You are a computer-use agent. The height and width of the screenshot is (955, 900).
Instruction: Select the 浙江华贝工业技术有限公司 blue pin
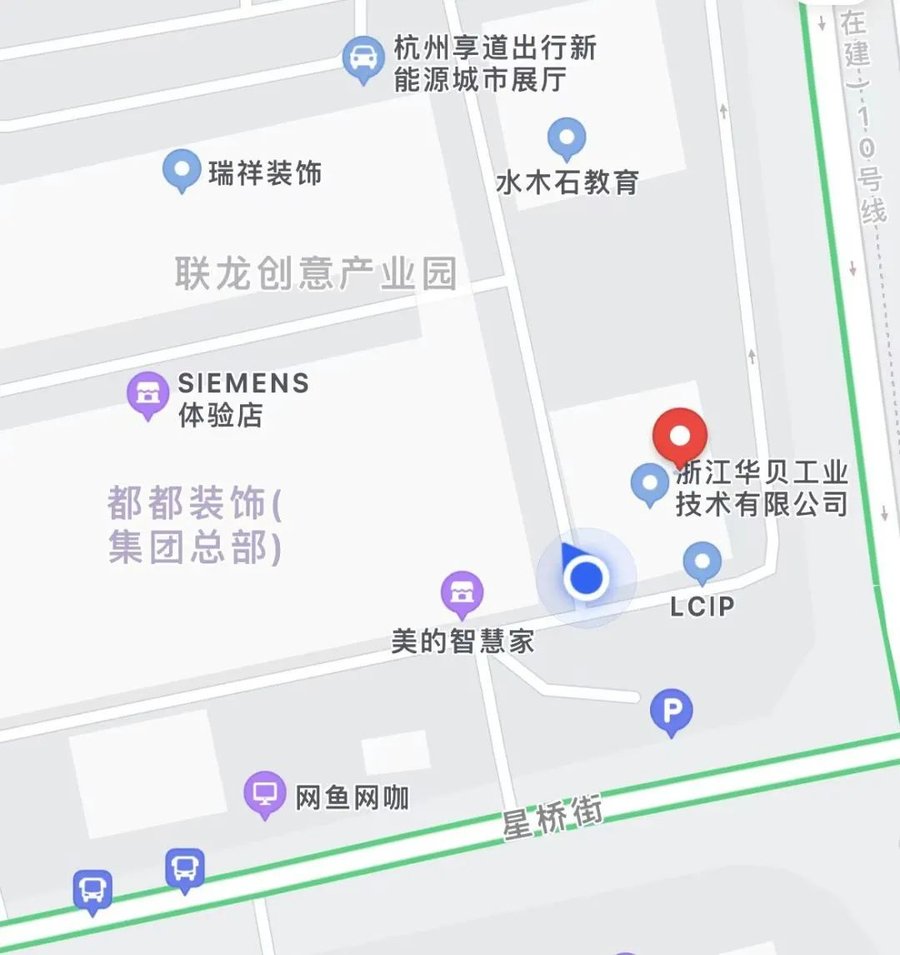(650, 484)
